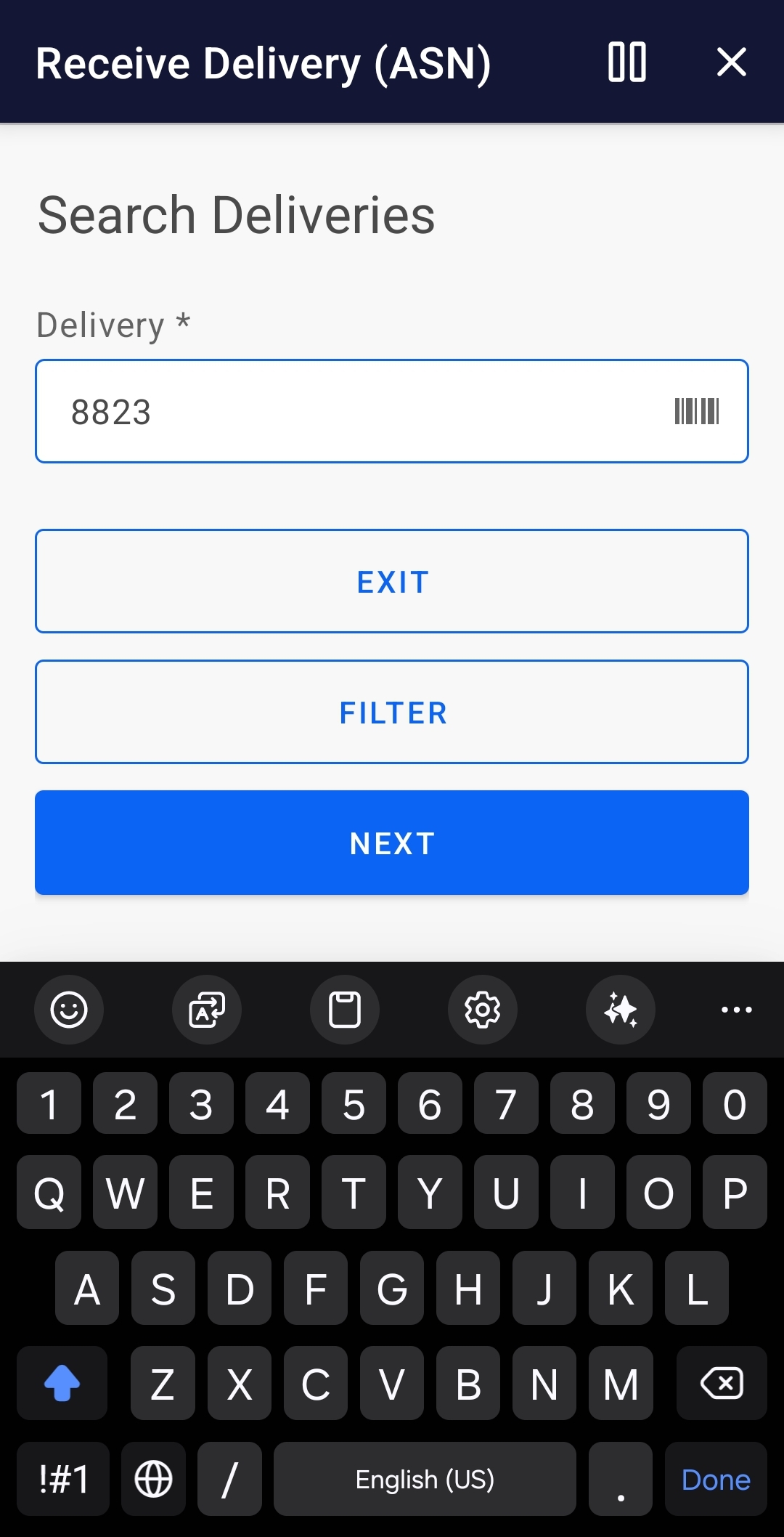The height and width of the screenshot is (1537, 784).
Task: Switch keyboard language using globe icon
Action: pyautogui.click(x=153, y=1480)
